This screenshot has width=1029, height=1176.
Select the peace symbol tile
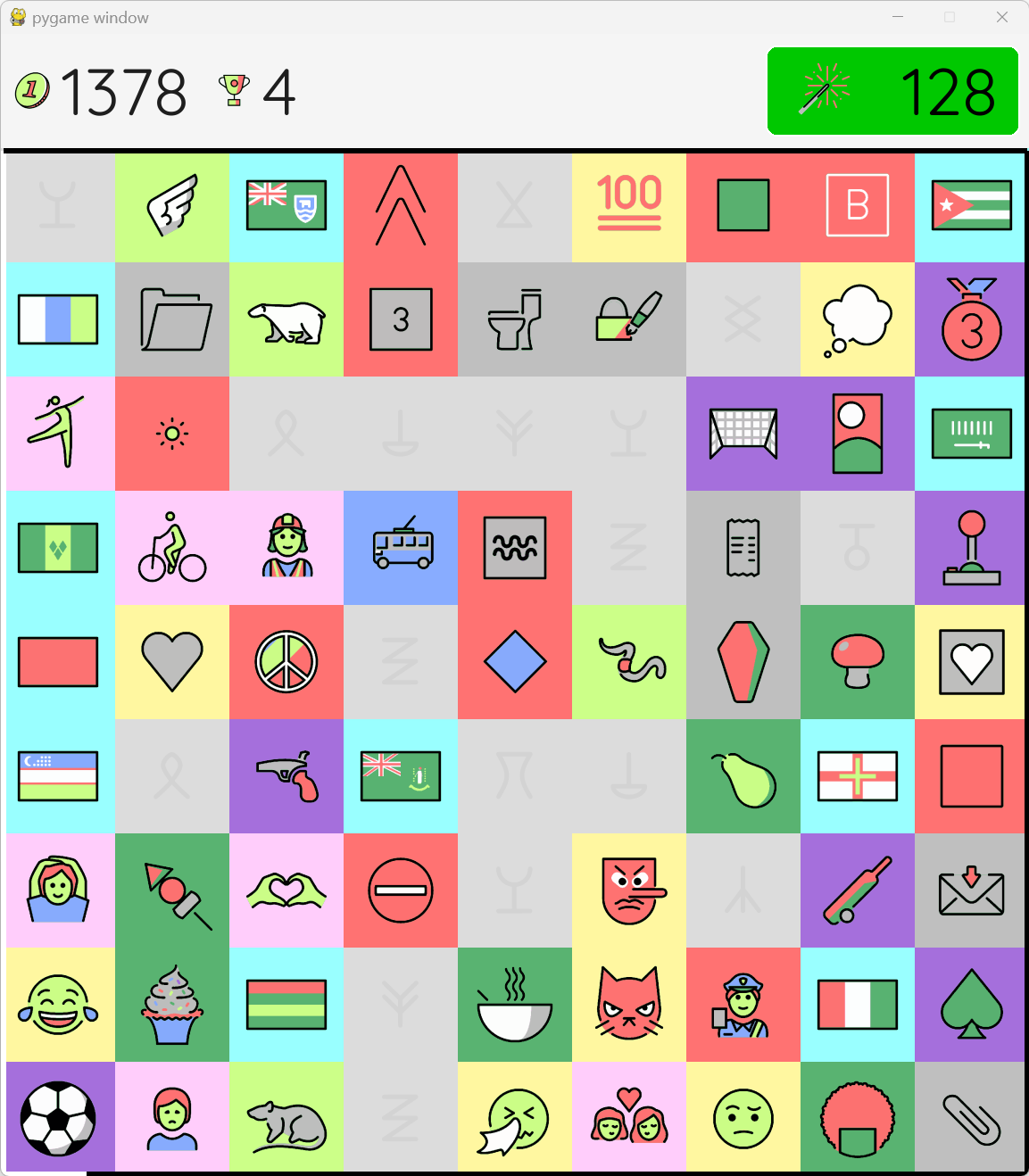(286, 662)
